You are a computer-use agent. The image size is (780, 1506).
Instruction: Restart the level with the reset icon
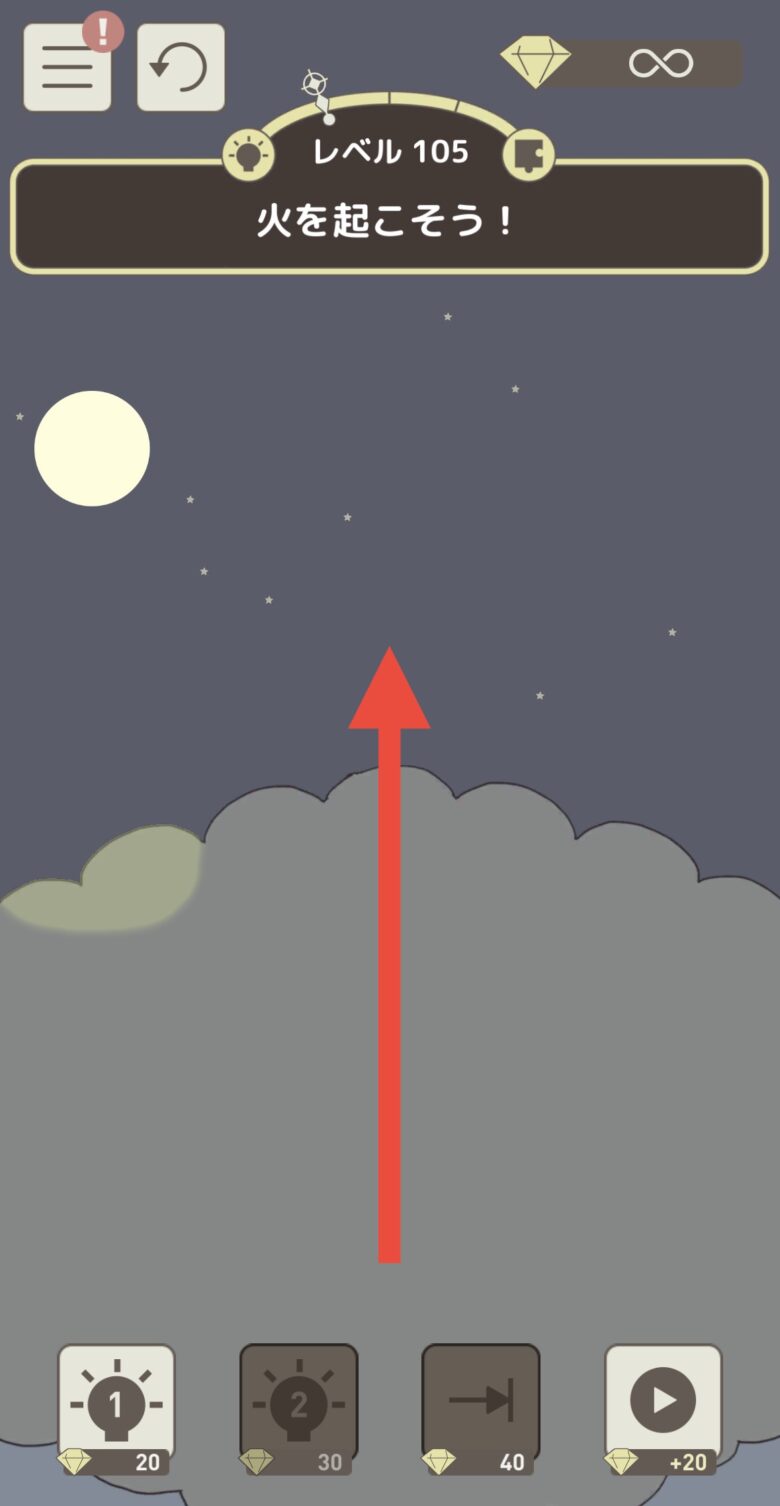(180, 68)
